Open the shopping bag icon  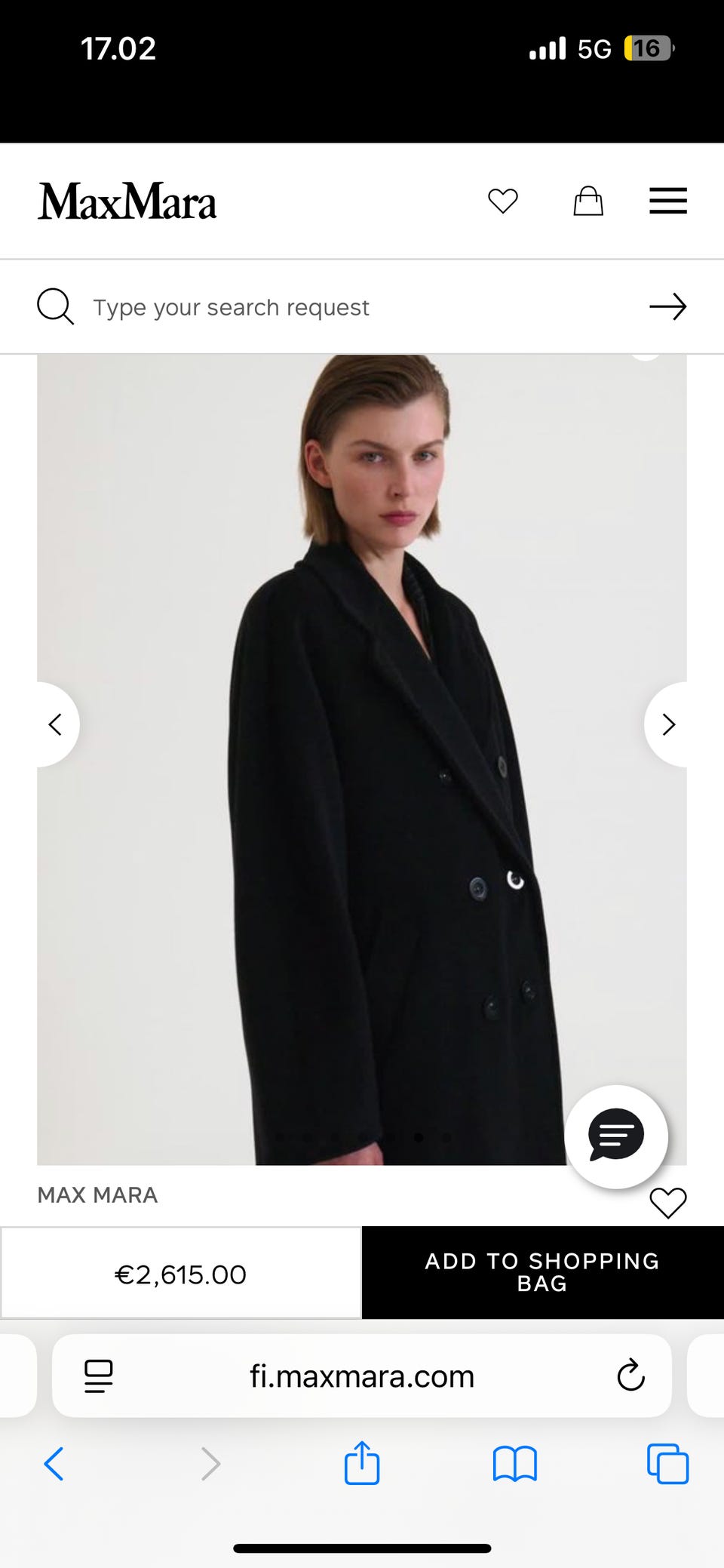point(588,201)
